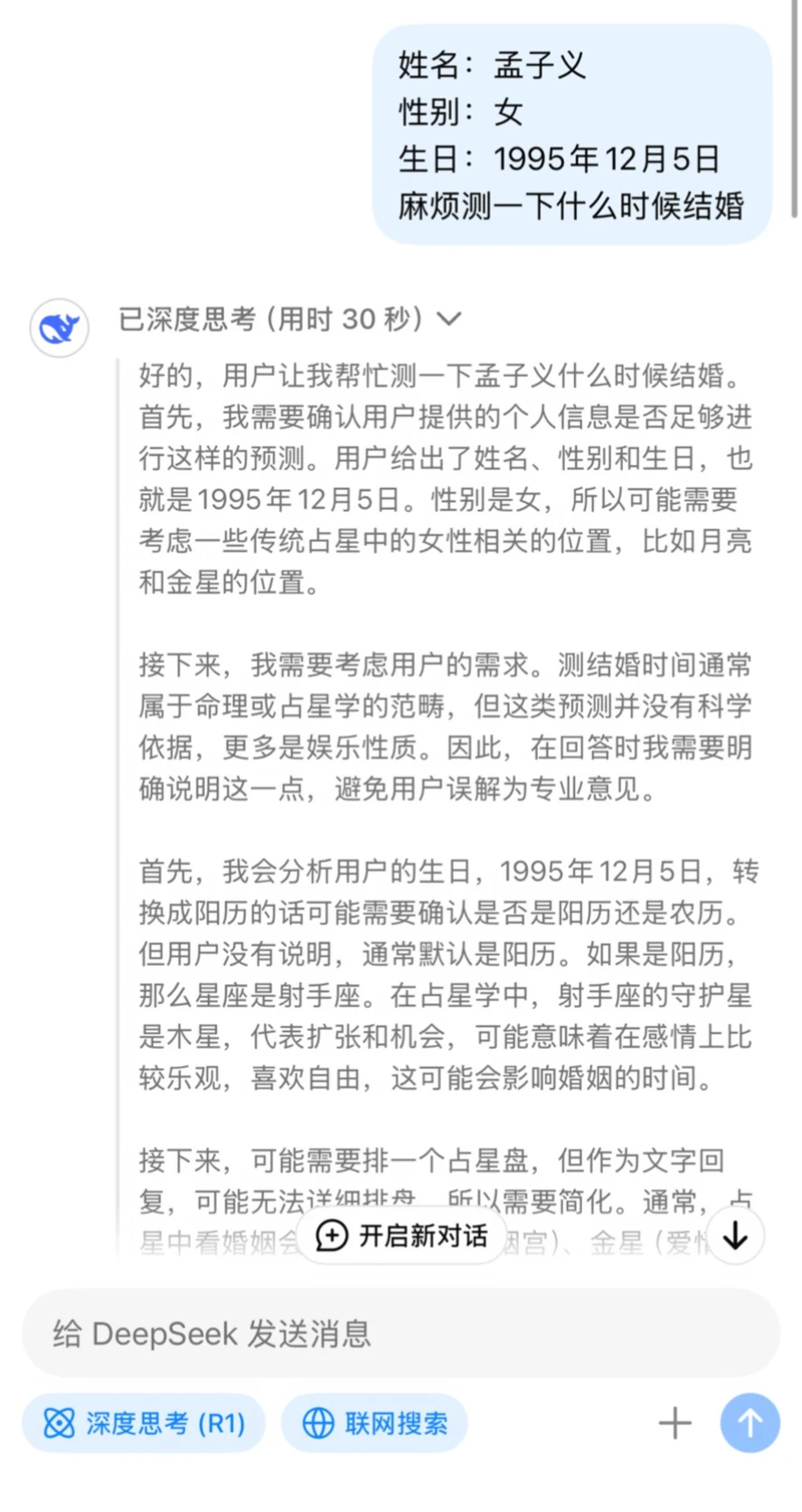Jump to bottom with the down arrow
The image size is (802, 1512).
(x=735, y=1235)
